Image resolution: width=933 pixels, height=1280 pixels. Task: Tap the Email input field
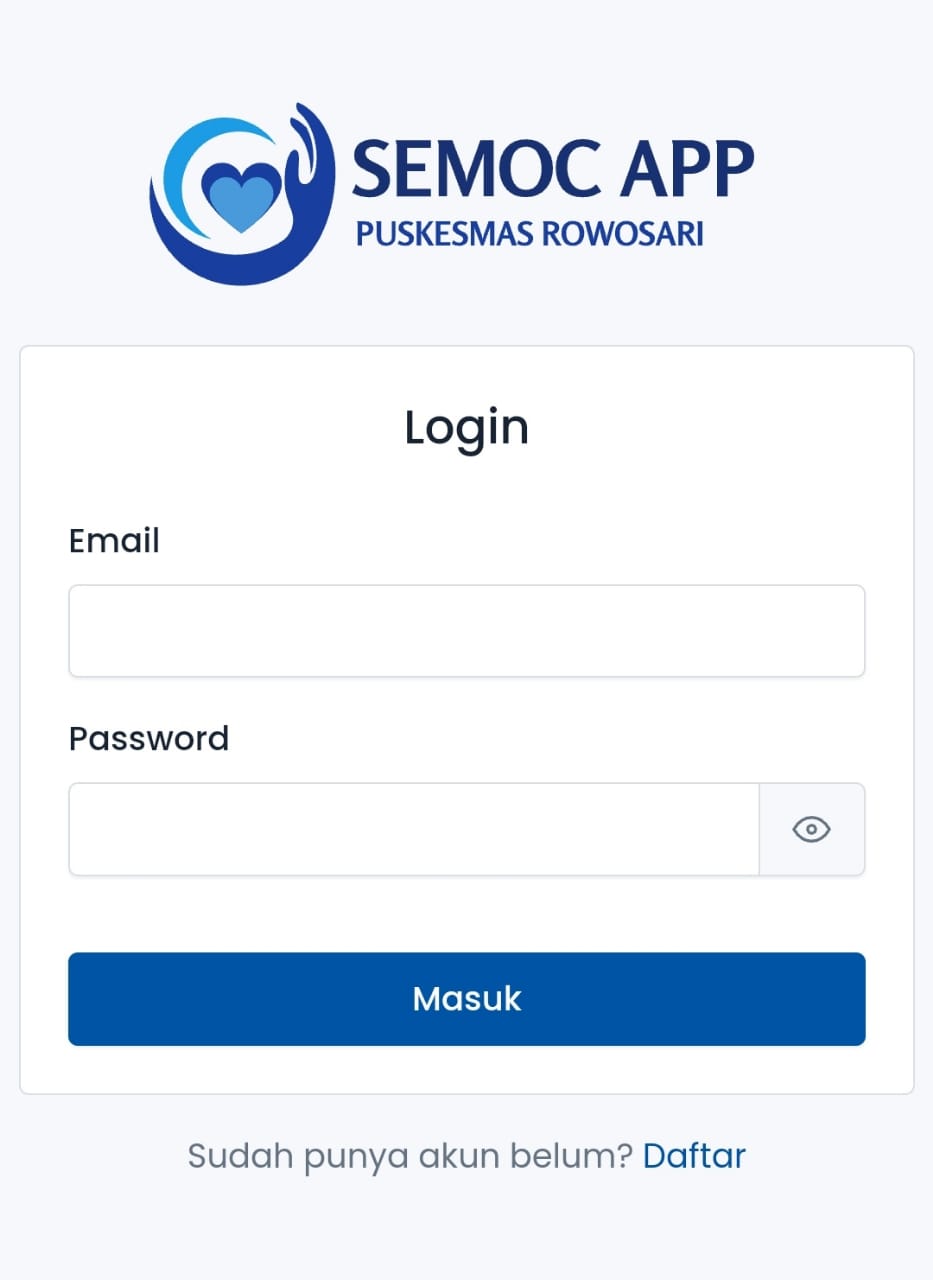pos(466,631)
